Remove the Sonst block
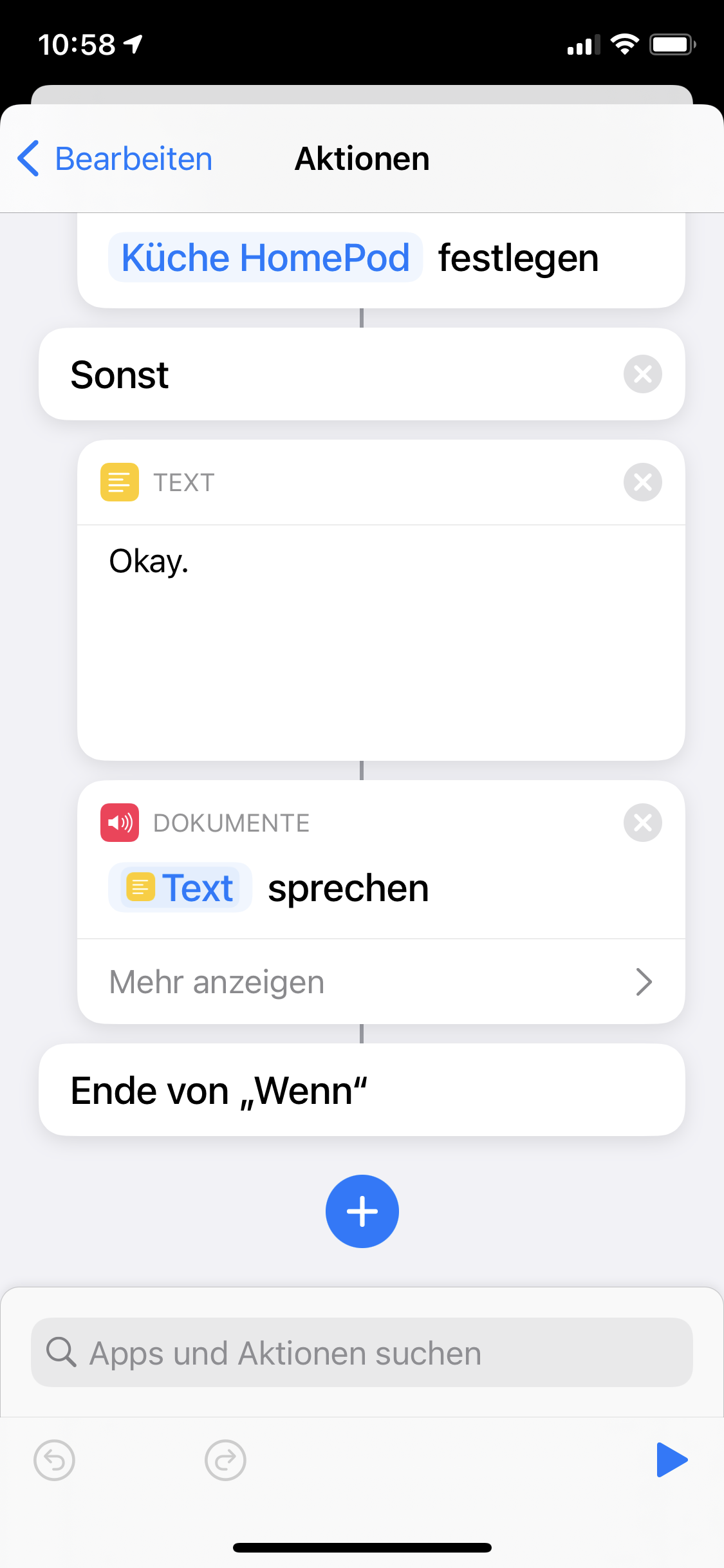724x1568 pixels. coord(642,374)
